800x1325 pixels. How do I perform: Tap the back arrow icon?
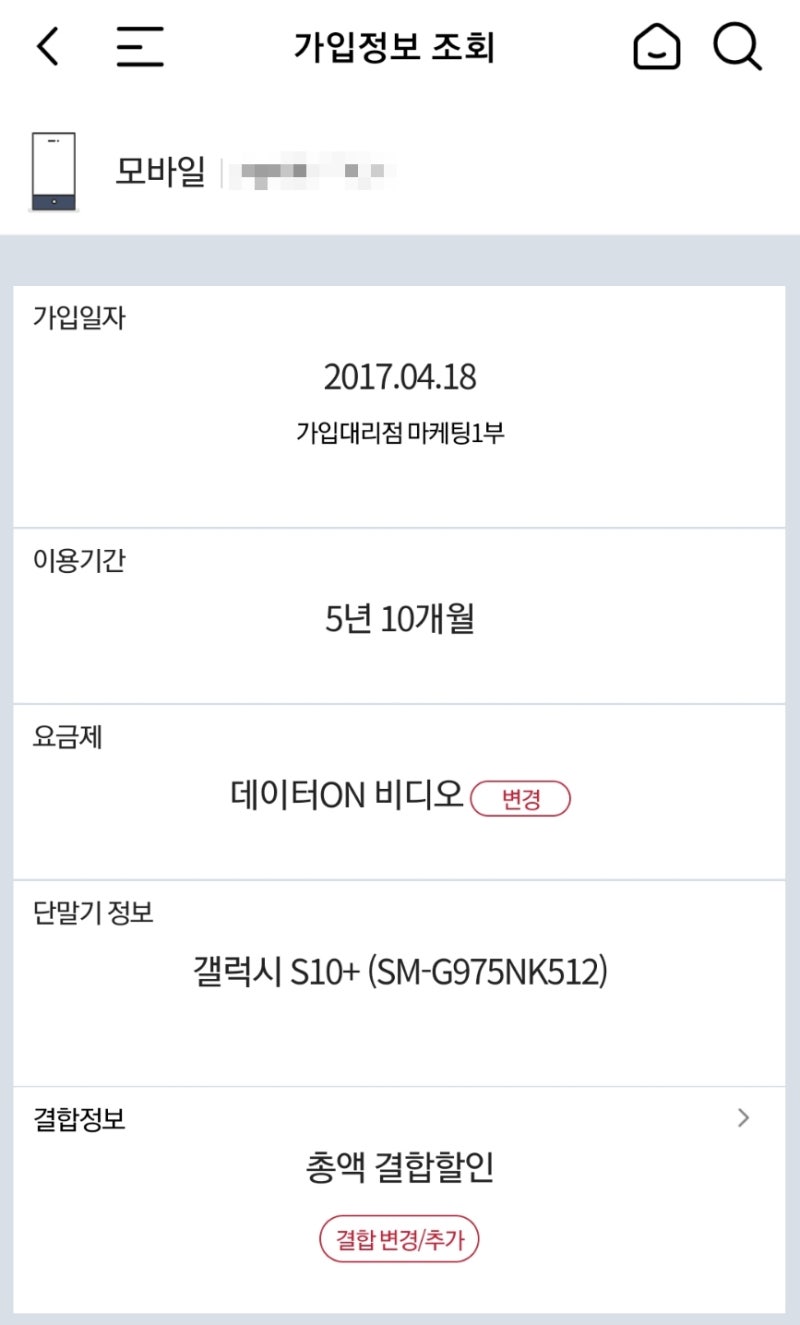pos(47,46)
